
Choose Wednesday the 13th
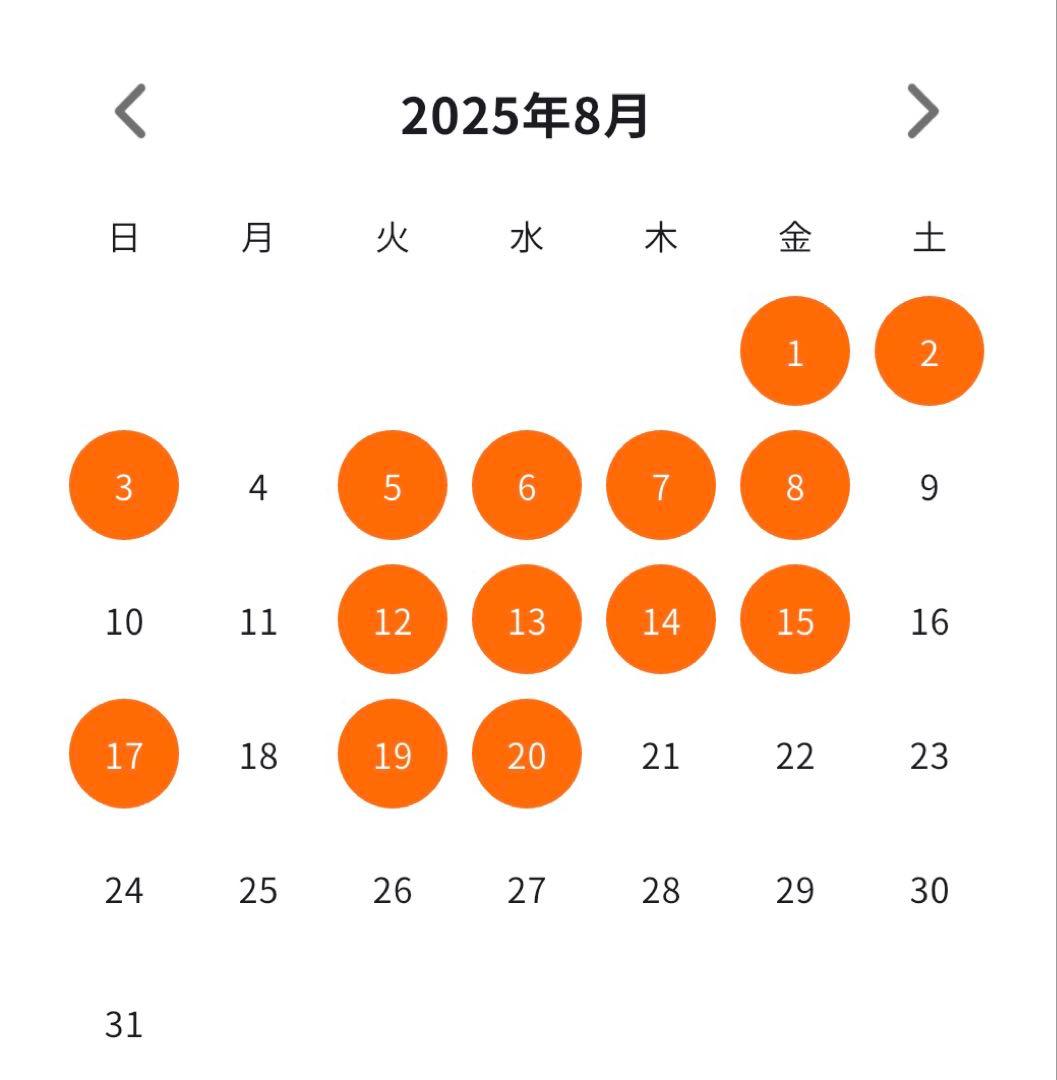tap(526, 620)
